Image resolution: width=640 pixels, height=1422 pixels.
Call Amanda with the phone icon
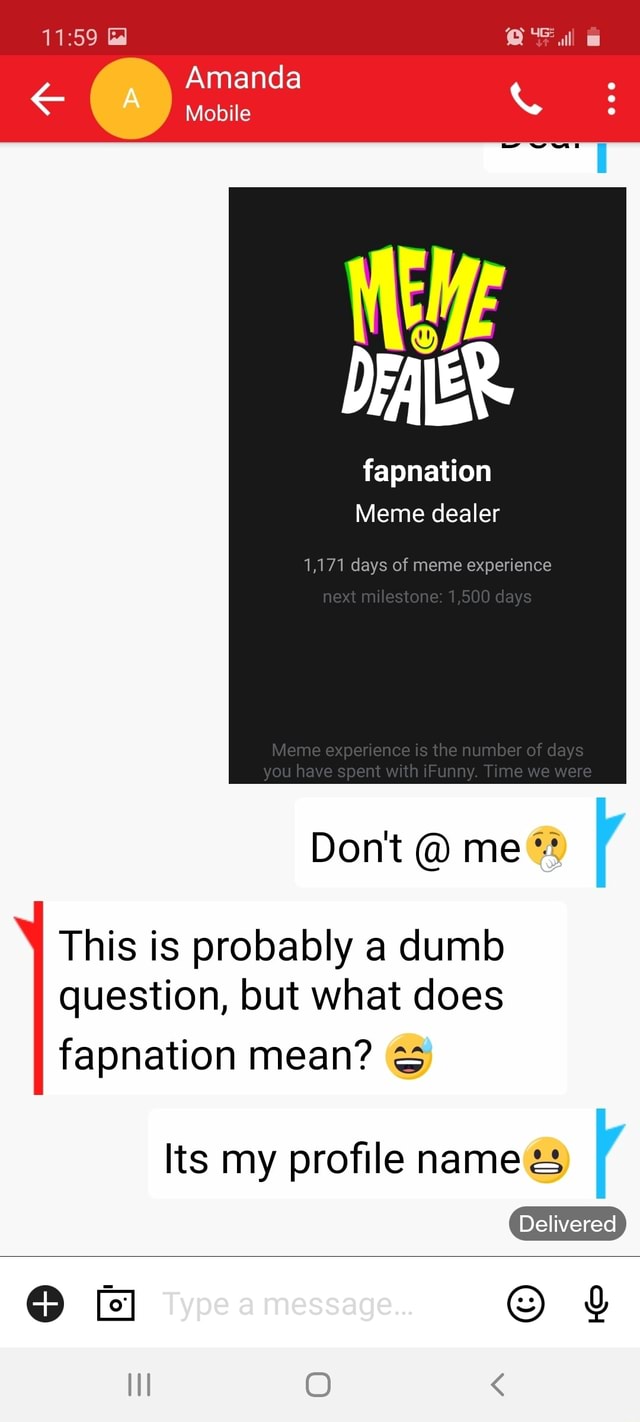(526, 98)
